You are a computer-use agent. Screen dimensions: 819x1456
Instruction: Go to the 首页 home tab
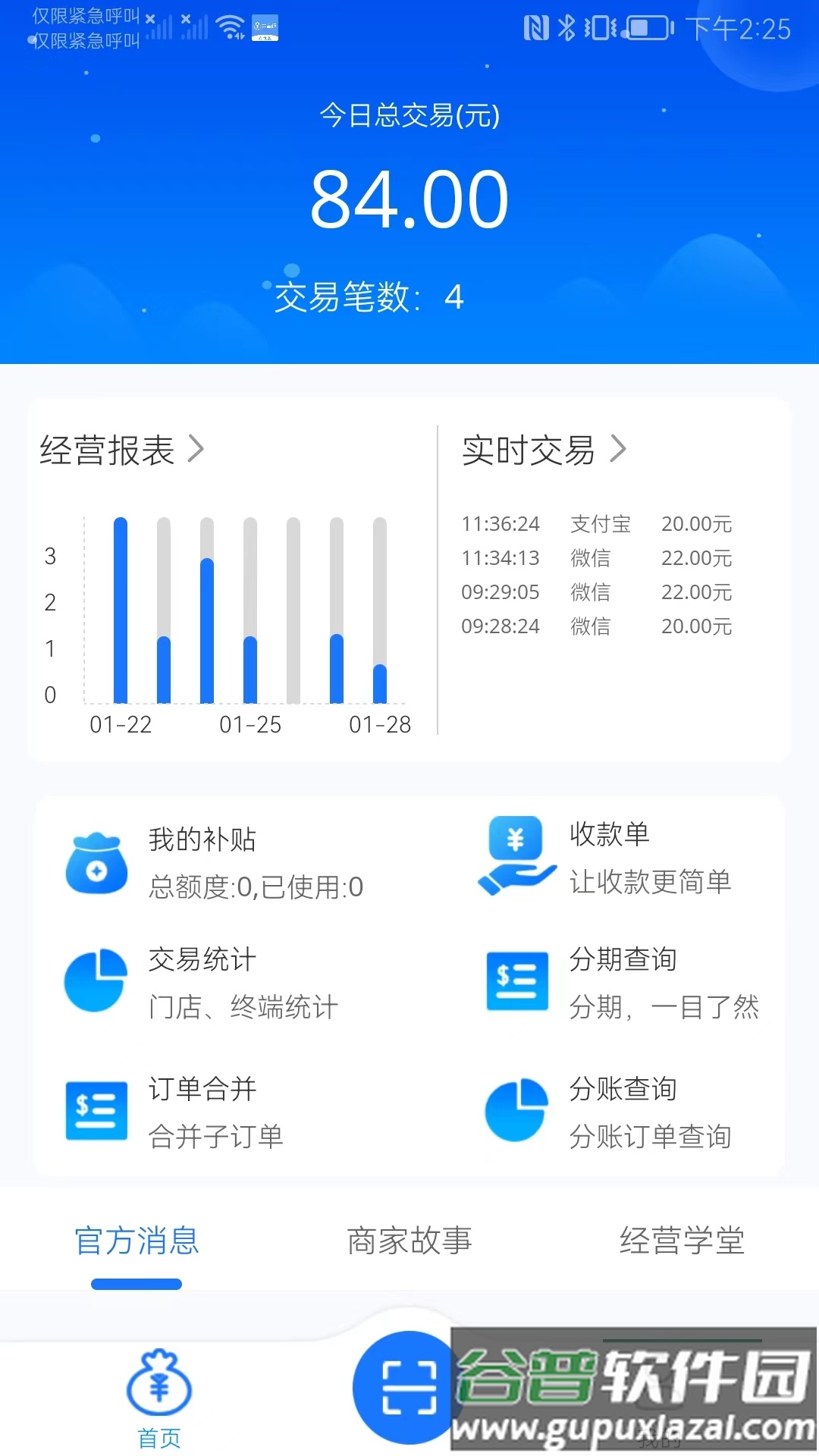(159, 1399)
